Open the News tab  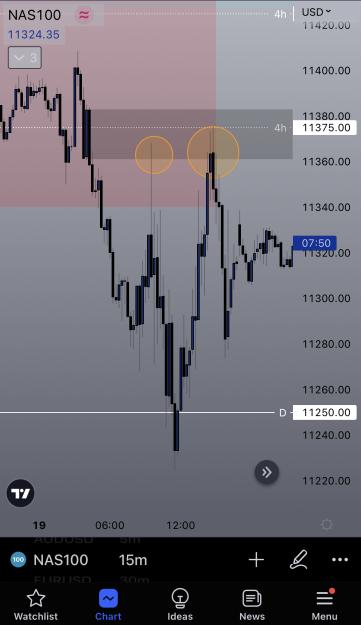[x=252, y=605]
